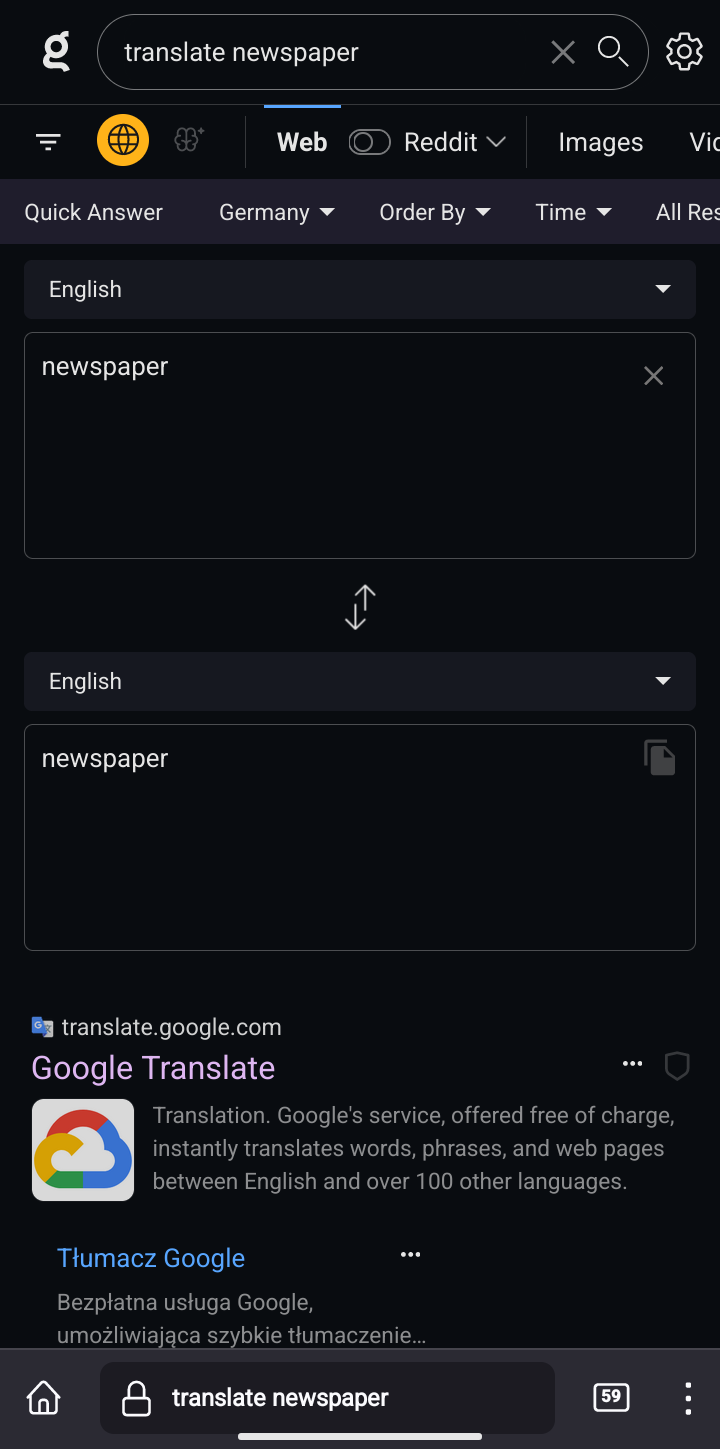The image size is (720, 1449).
Task: Open the browser overflow menu
Action: click(x=688, y=1397)
